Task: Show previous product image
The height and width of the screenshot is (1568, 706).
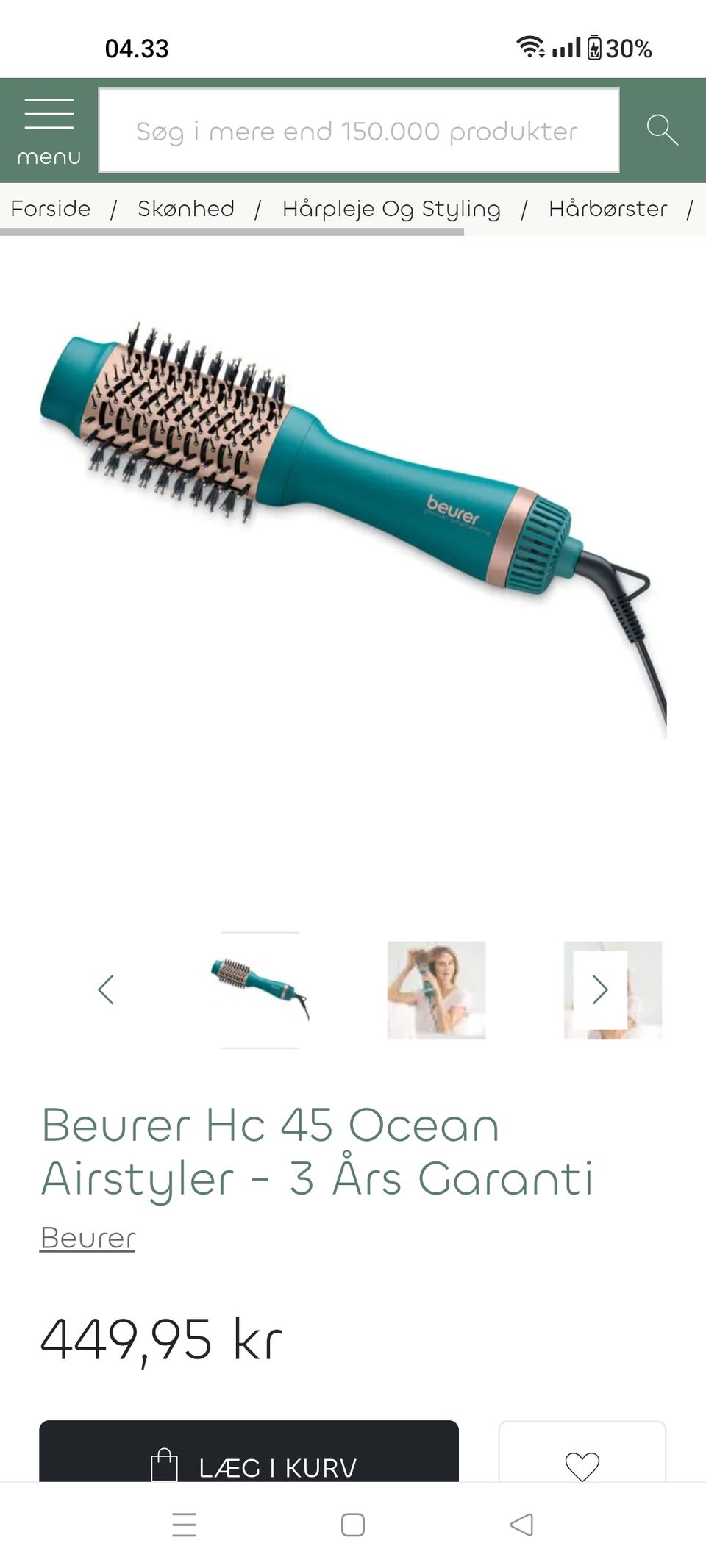Action: pos(106,989)
